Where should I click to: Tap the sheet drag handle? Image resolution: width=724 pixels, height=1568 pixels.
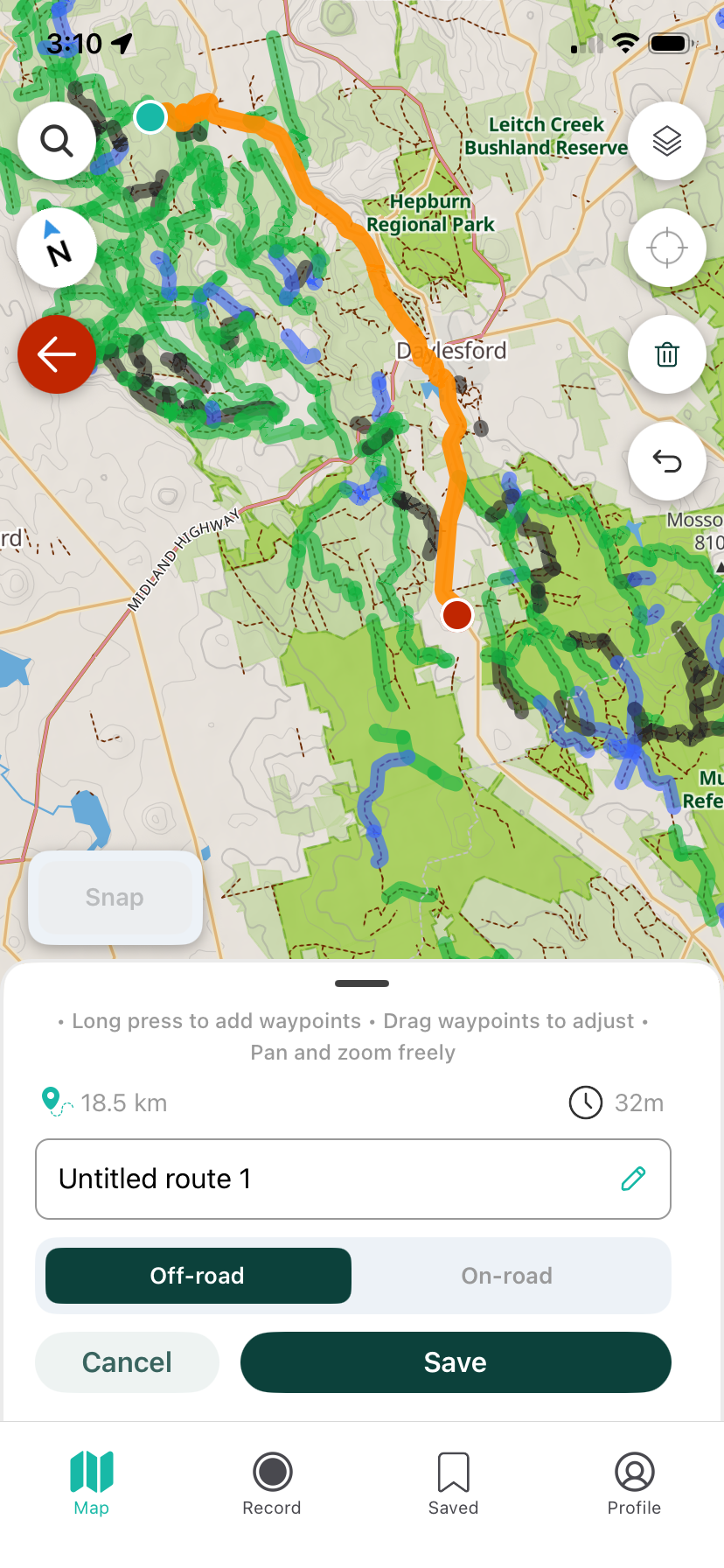(x=362, y=983)
